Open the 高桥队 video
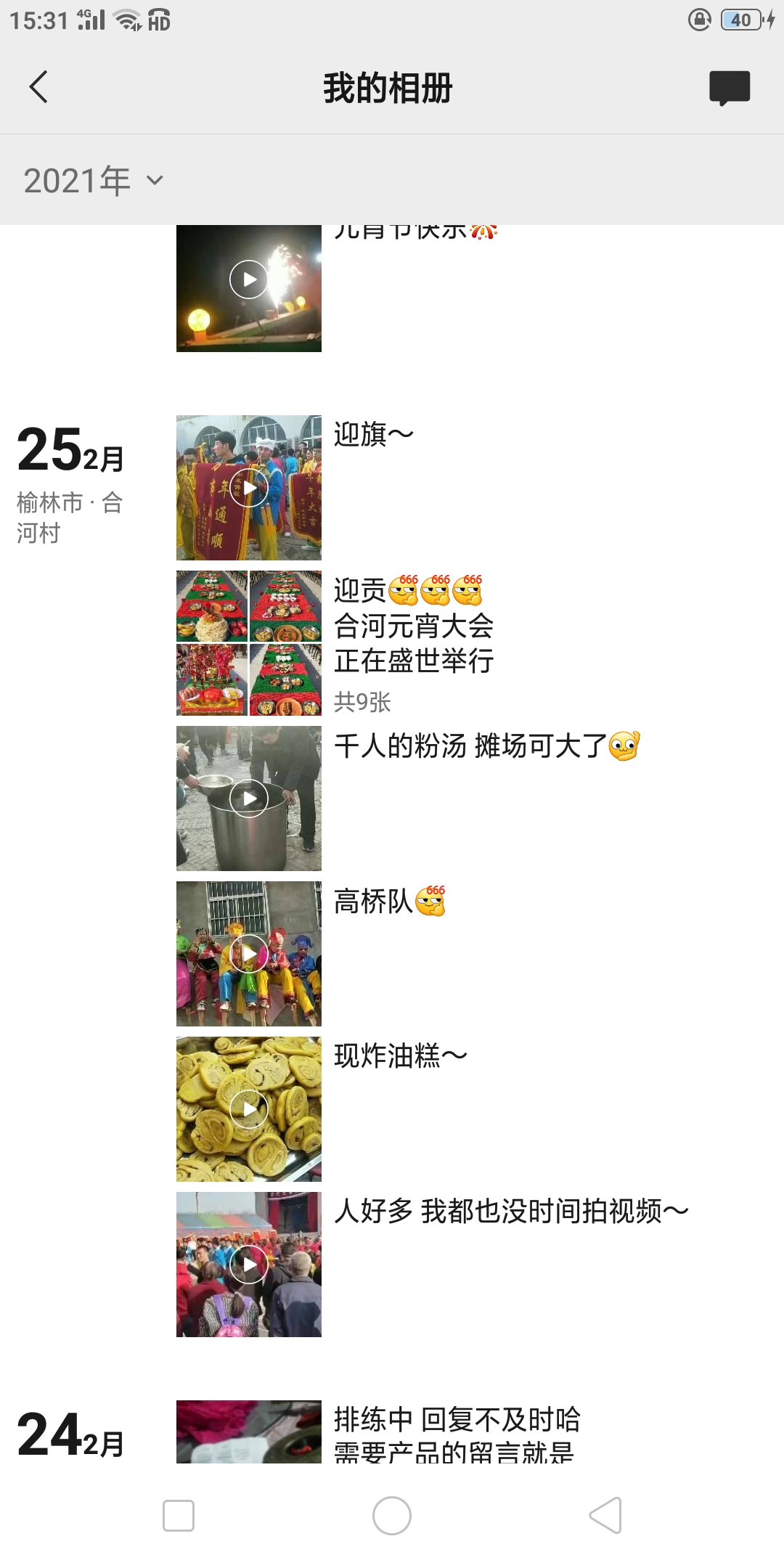Screen dimensions: 784x1568 tap(248, 954)
